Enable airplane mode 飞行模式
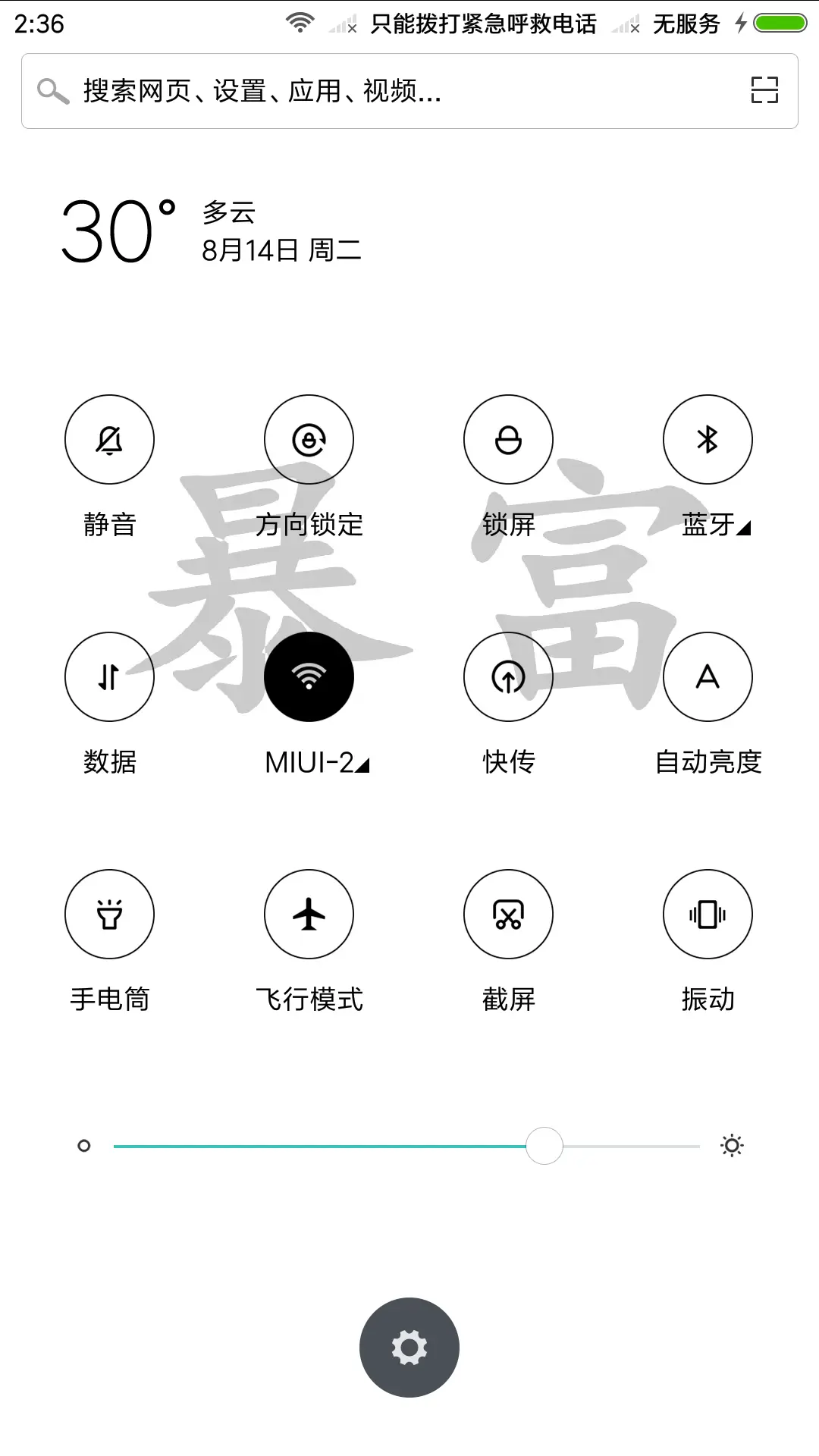This screenshot has width=819, height=1456. [309, 914]
